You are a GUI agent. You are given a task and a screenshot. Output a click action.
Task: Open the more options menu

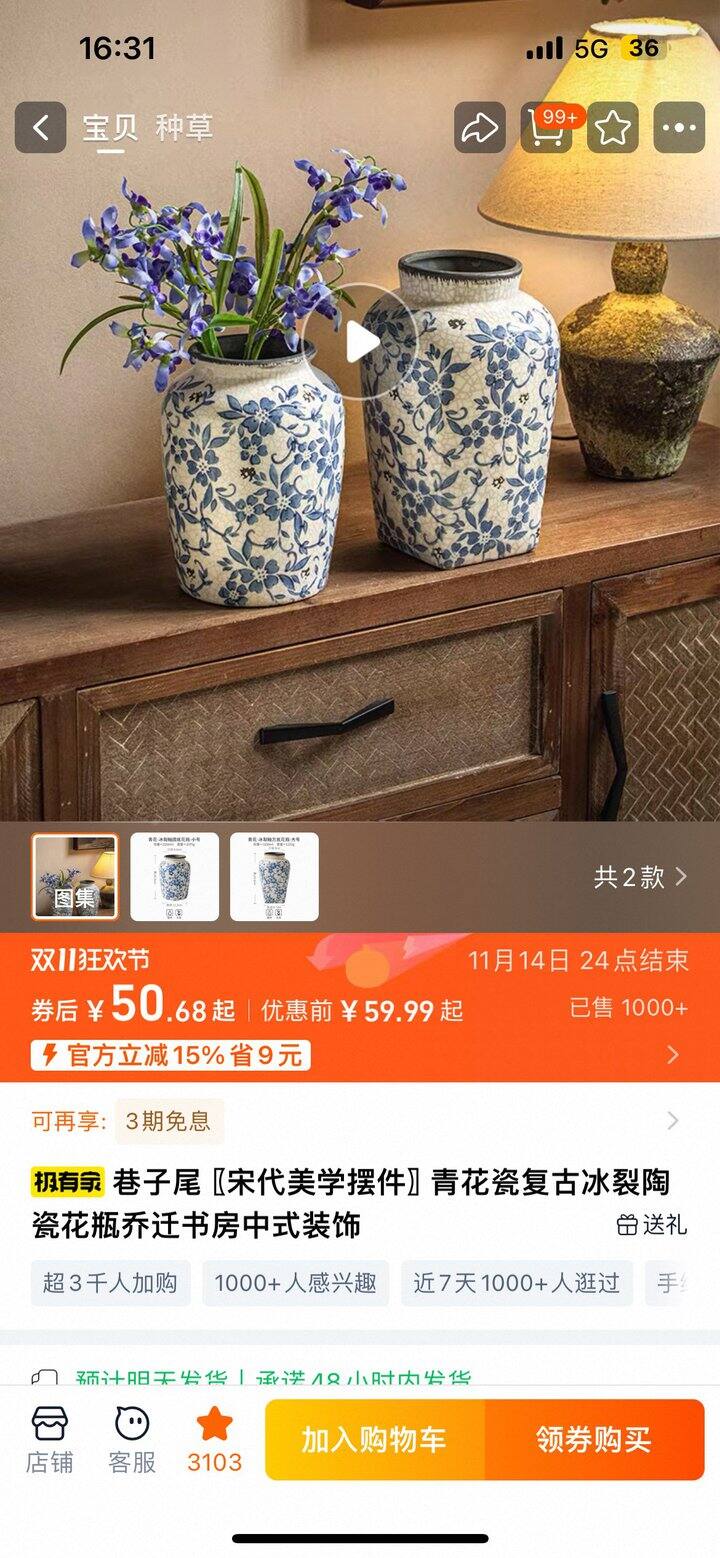click(x=679, y=128)
